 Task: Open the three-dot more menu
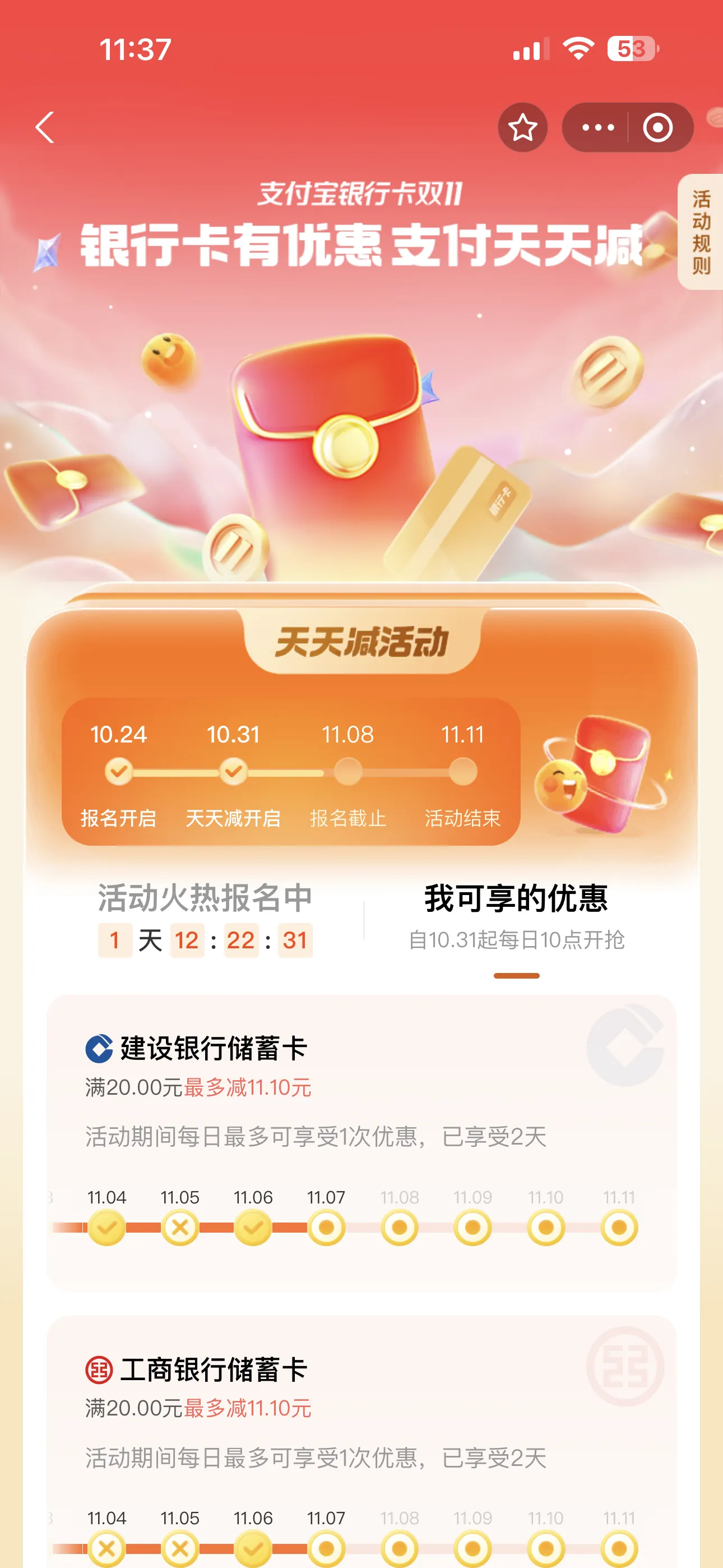pos(597,127)
